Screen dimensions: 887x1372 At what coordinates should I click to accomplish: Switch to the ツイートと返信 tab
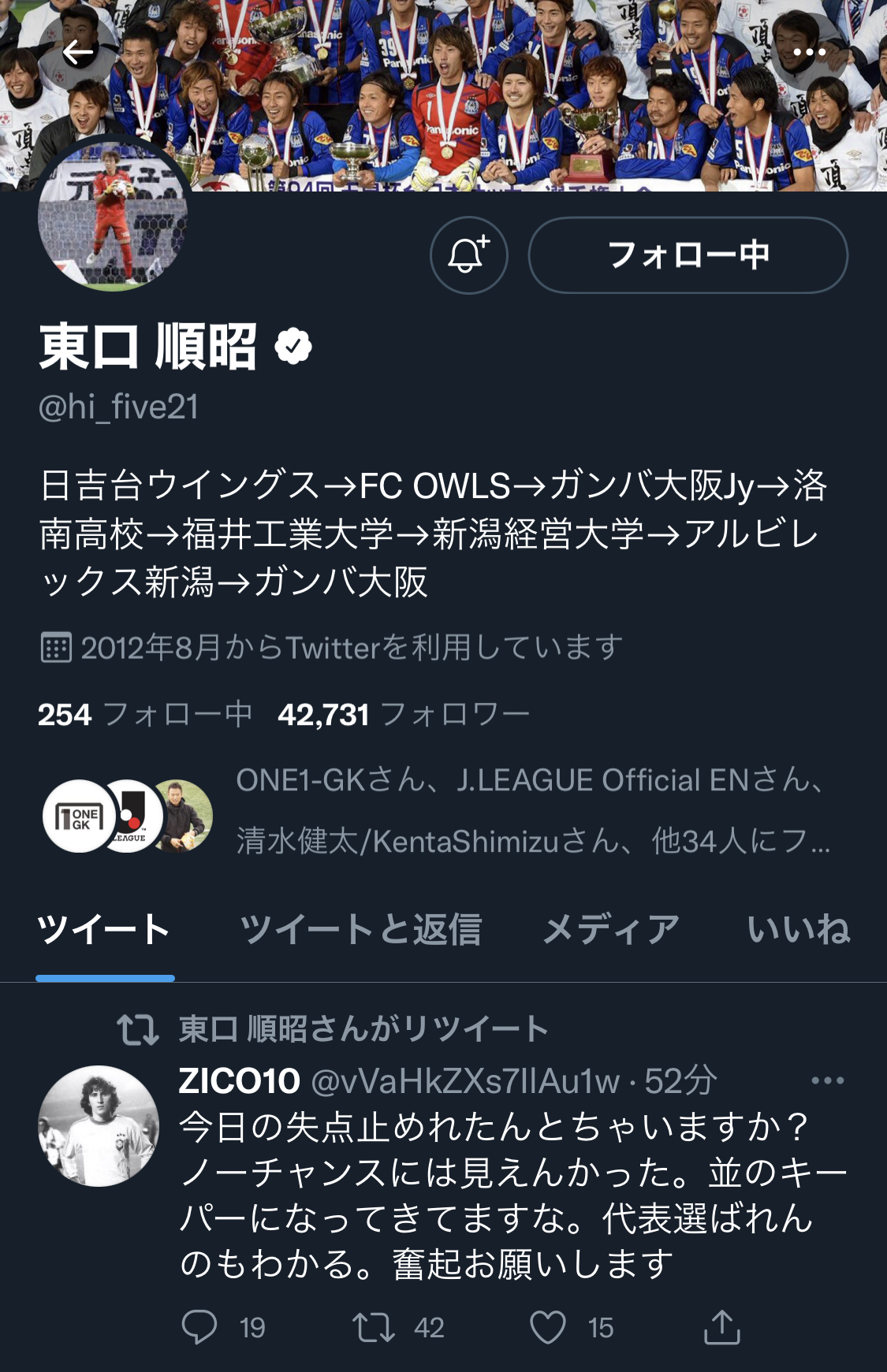coord(360,930)
